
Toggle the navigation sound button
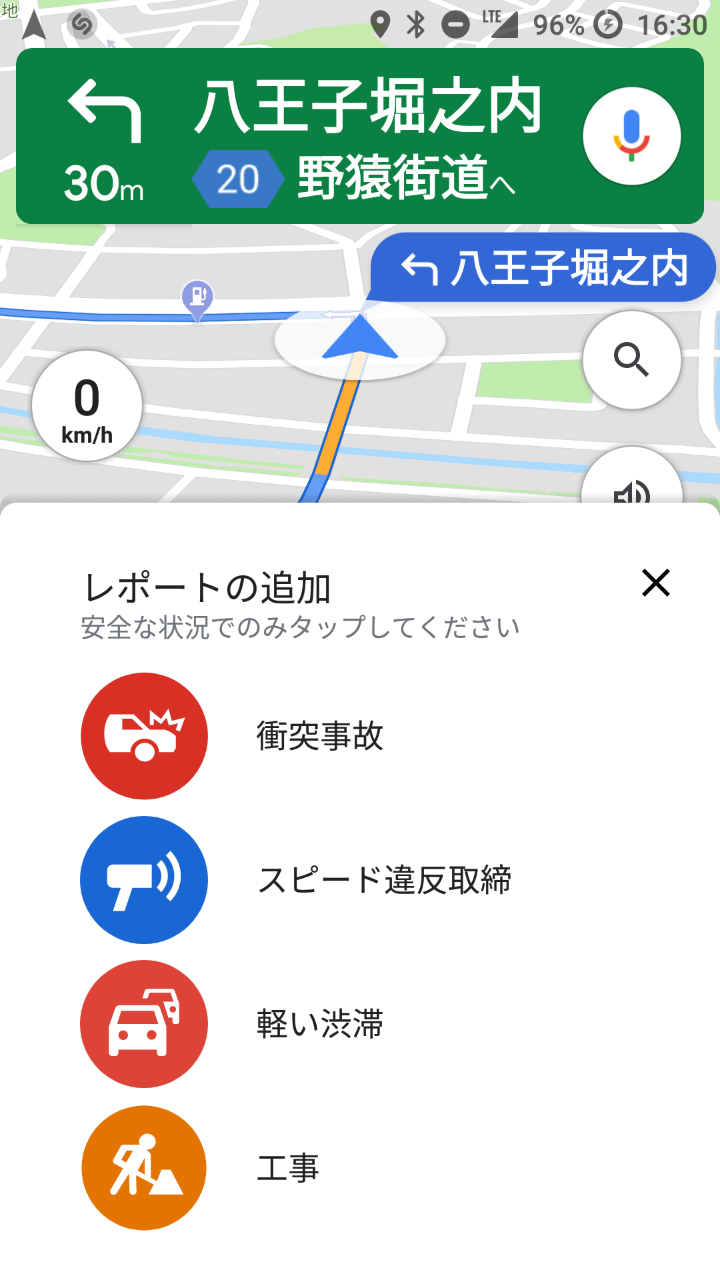point(631,484)
